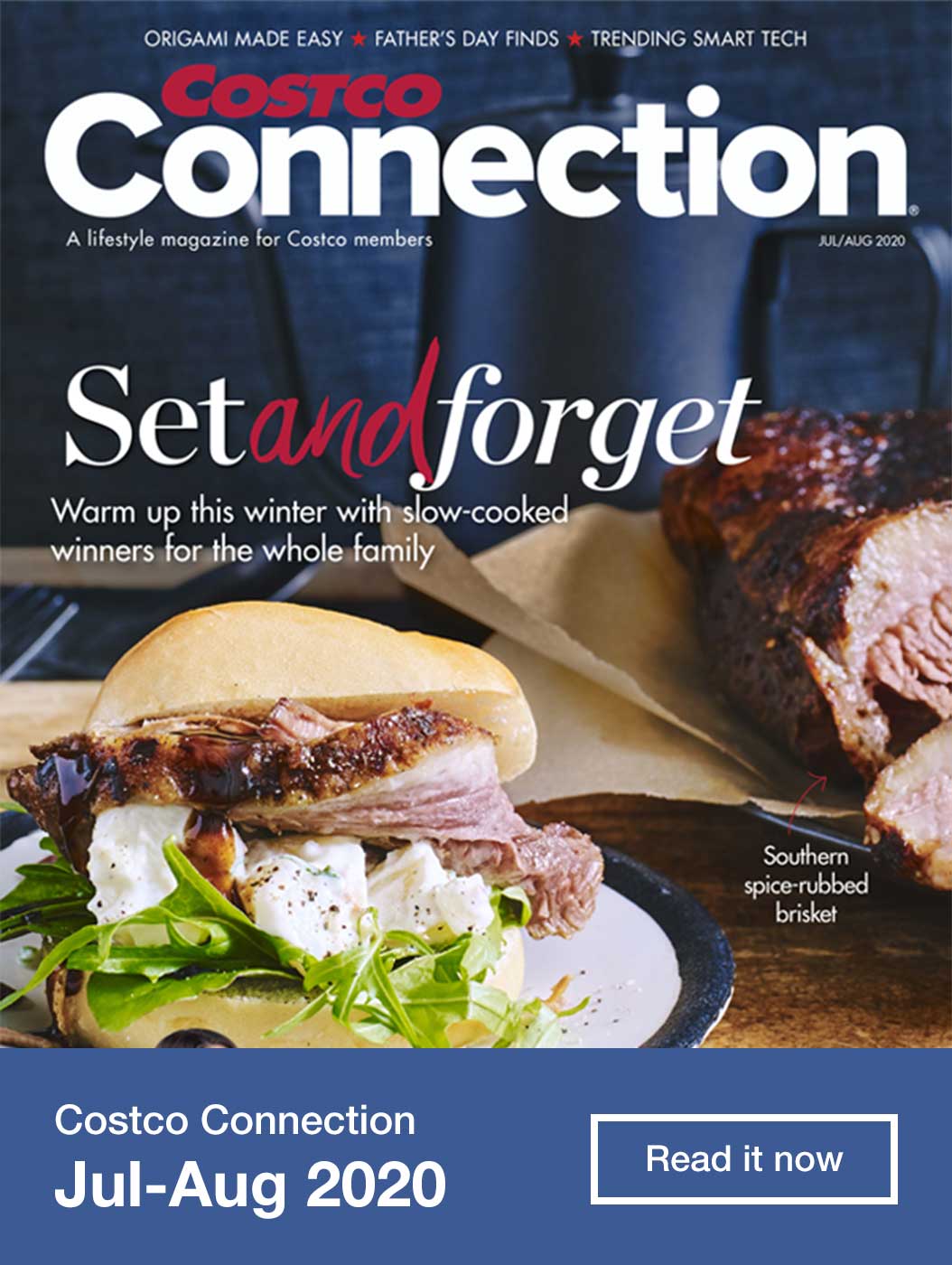Image resolution: width=952 pixels, height=1265 pixels.
Task: Open the Costco Connection magazine cover
Action: click(x=476, y=524)
